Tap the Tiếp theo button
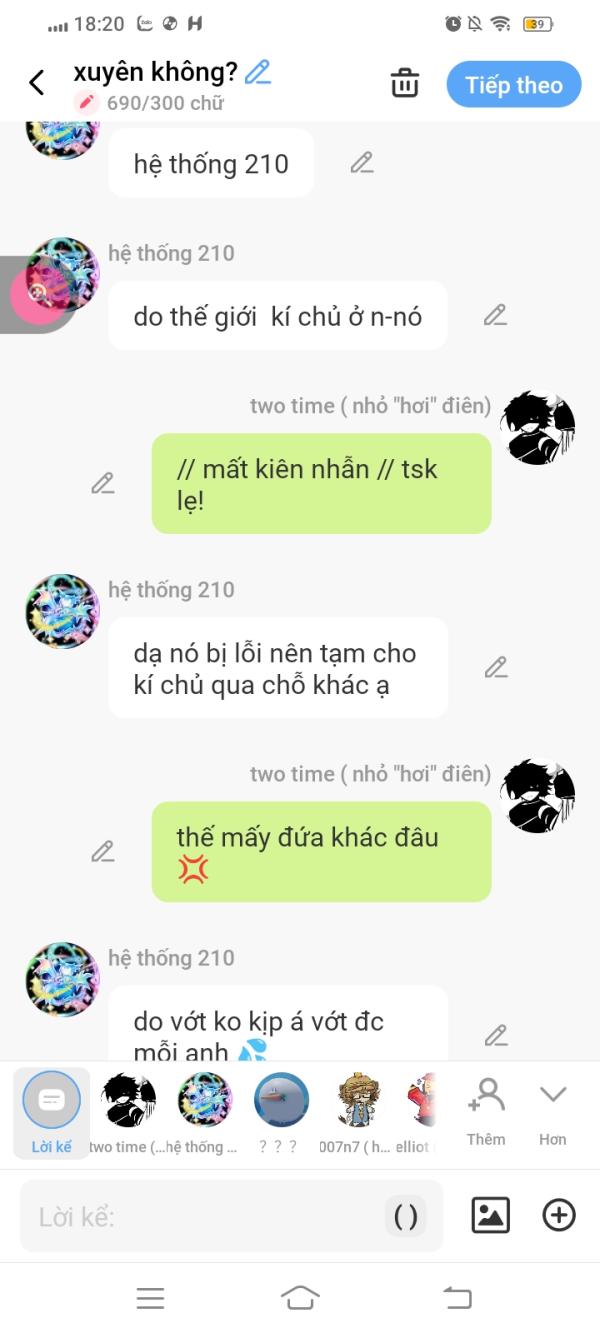The height and width of the screenshot is (1333, 600). 514,85
